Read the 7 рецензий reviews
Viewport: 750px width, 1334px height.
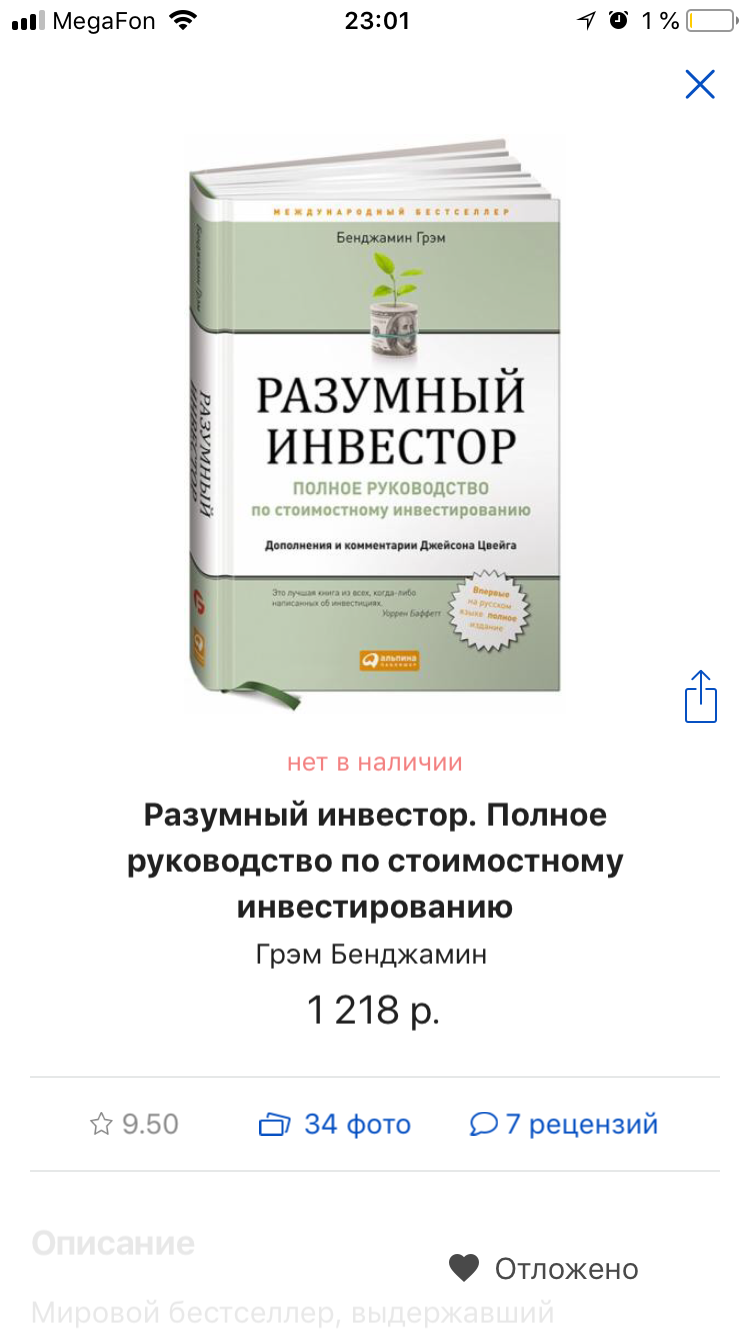coord(564,1124)
